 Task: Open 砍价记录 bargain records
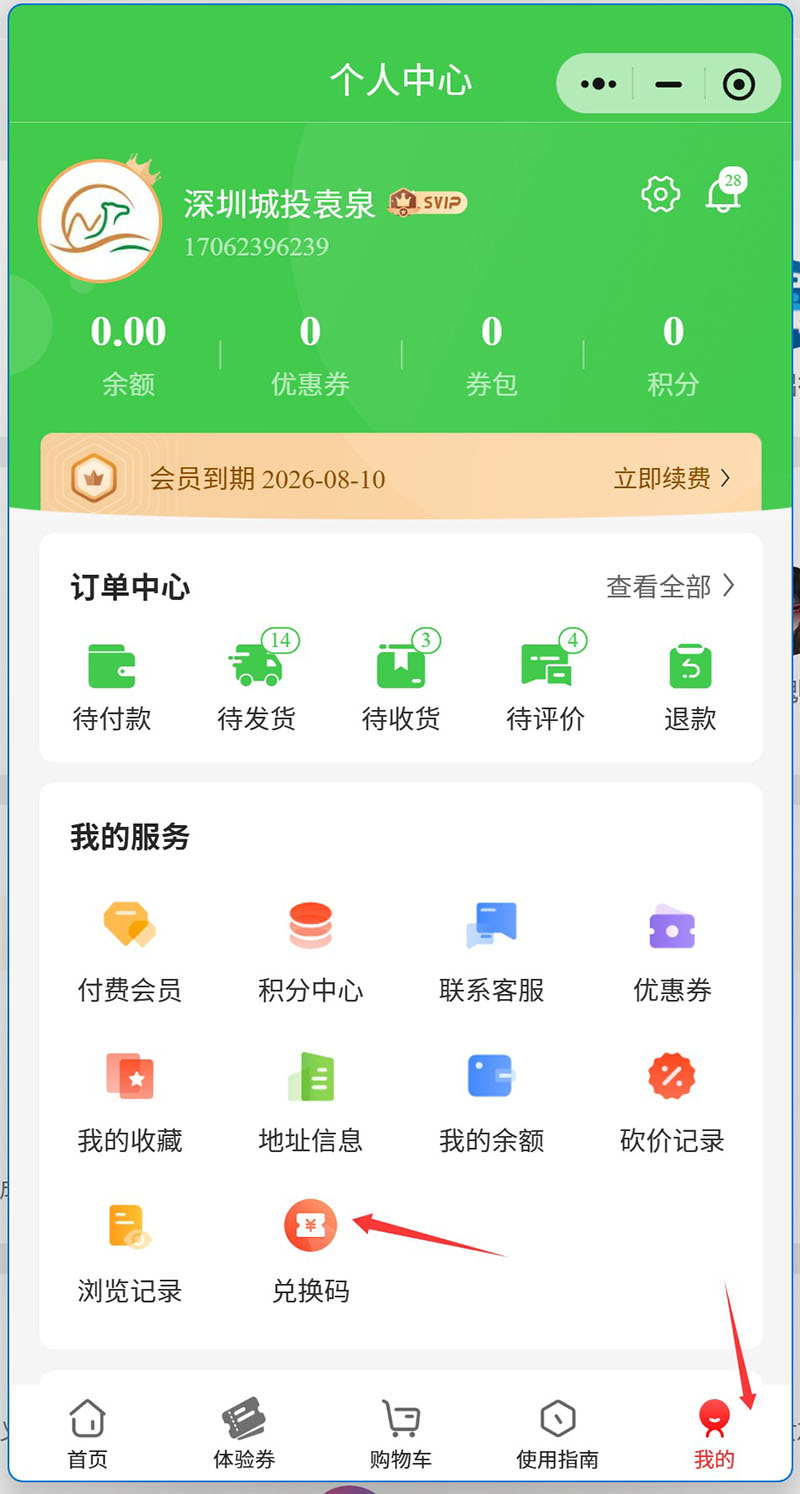672,1101
